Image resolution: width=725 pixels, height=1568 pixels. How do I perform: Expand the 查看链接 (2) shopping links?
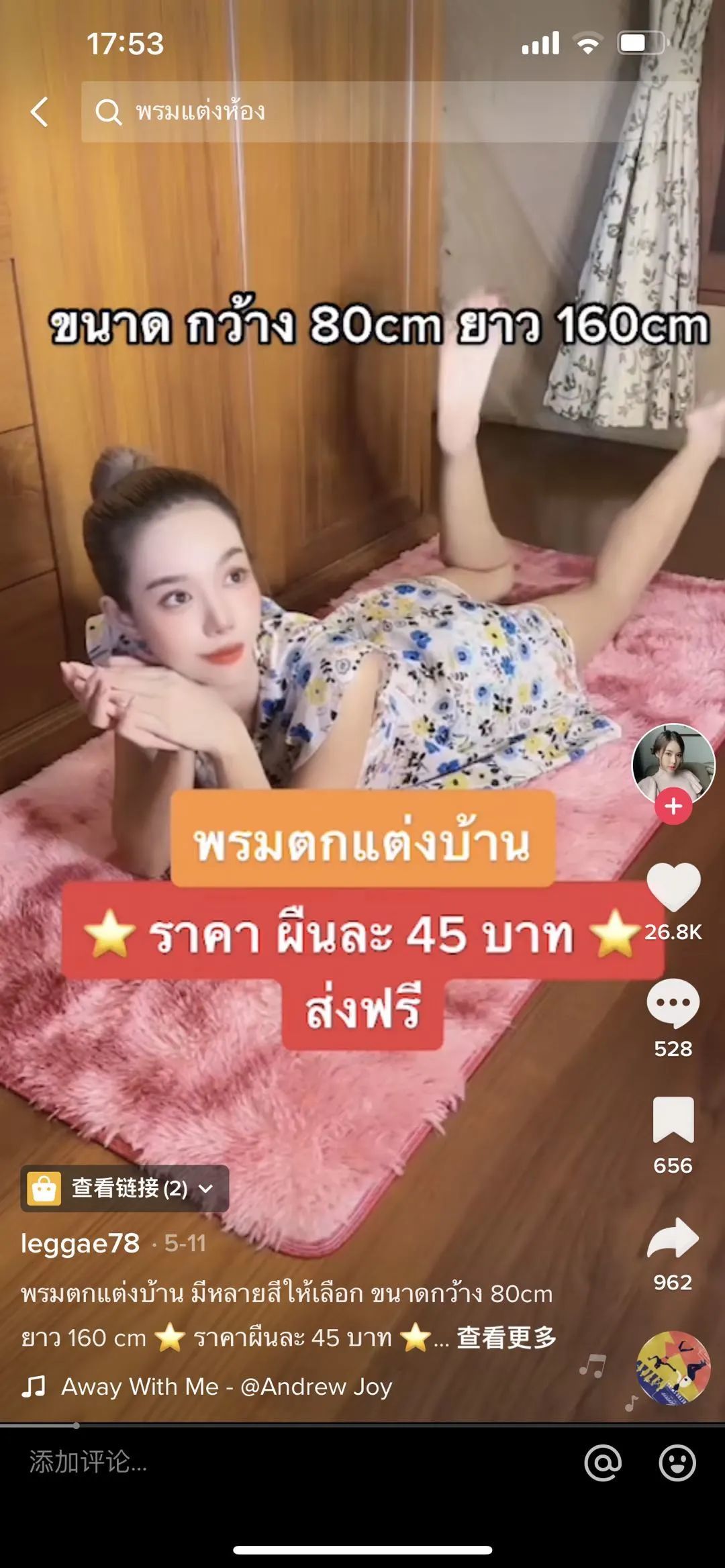tap(125, 1189)
